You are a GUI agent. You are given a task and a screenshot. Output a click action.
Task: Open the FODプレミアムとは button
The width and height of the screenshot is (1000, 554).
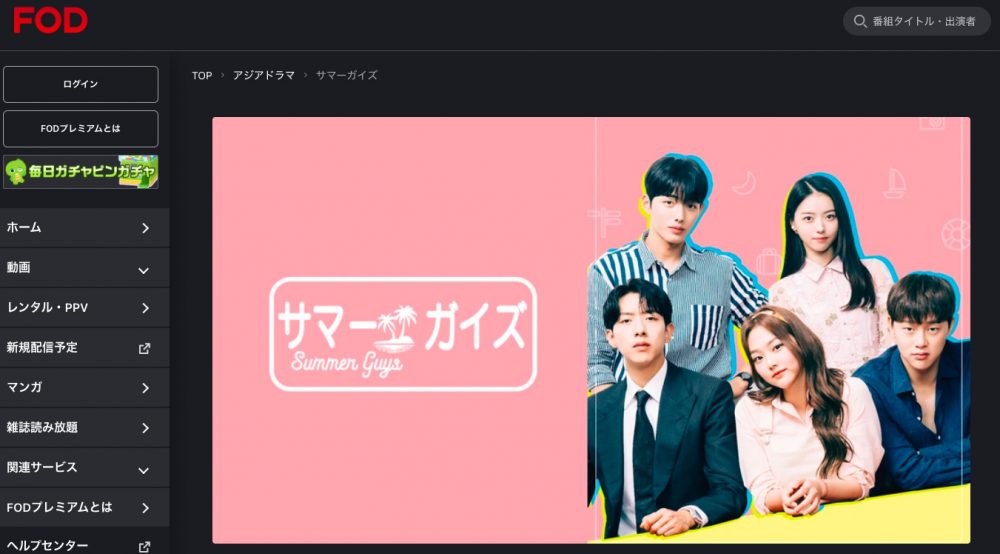point(80,129)
